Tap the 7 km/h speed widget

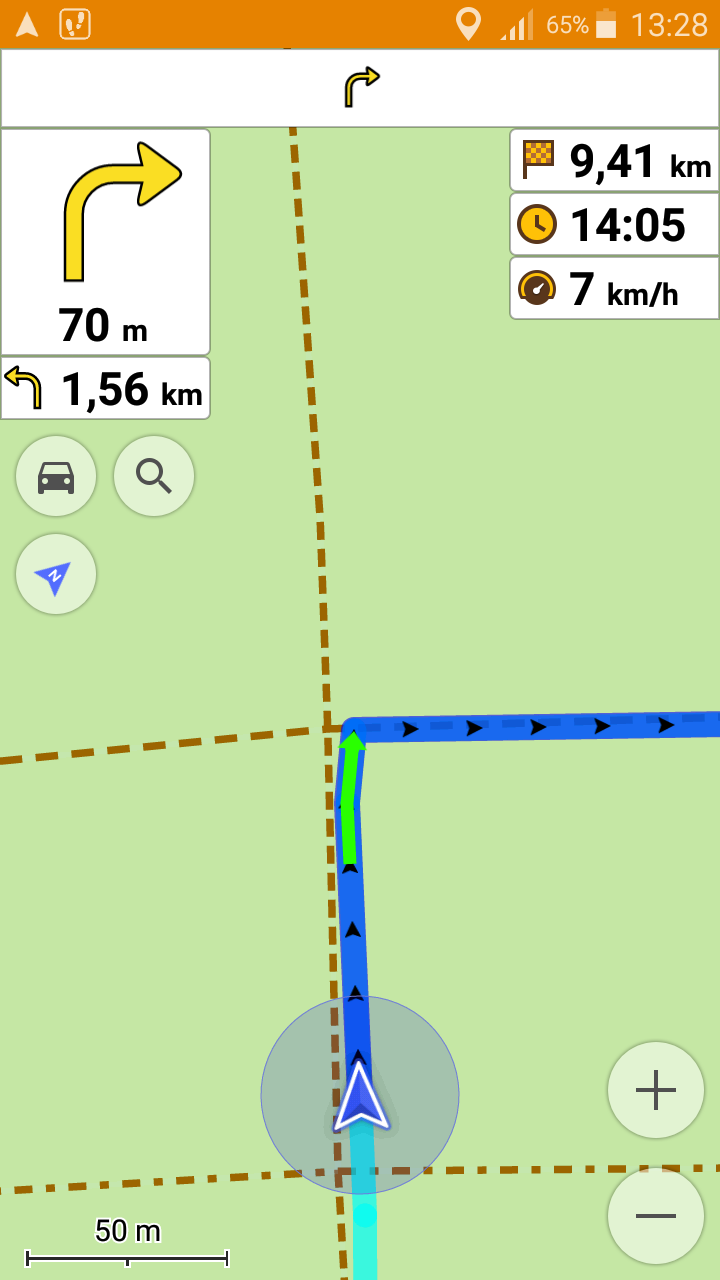(615, 289)
